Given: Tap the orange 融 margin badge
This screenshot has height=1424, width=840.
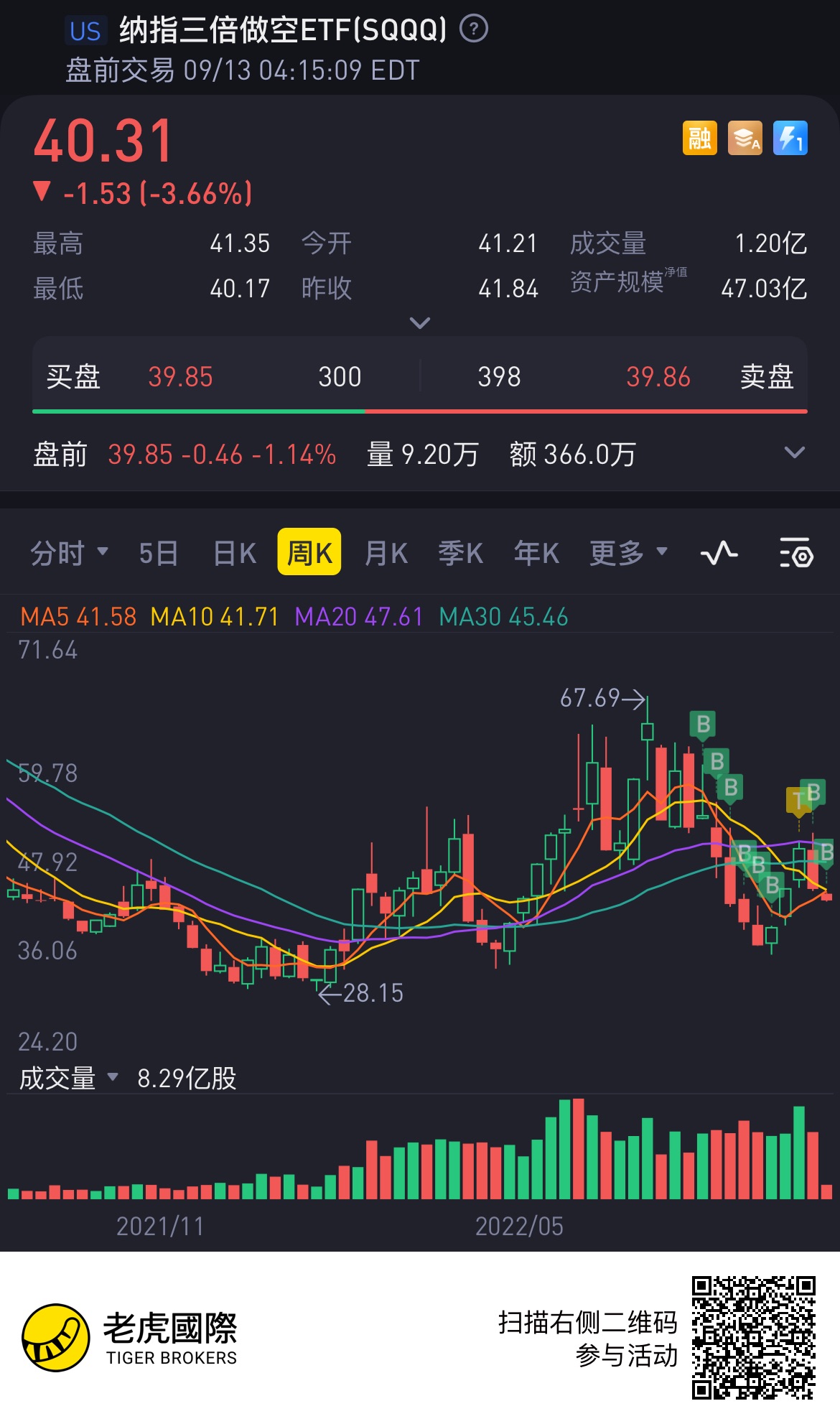Looking at the screenshot, I should tap(699, 138).
